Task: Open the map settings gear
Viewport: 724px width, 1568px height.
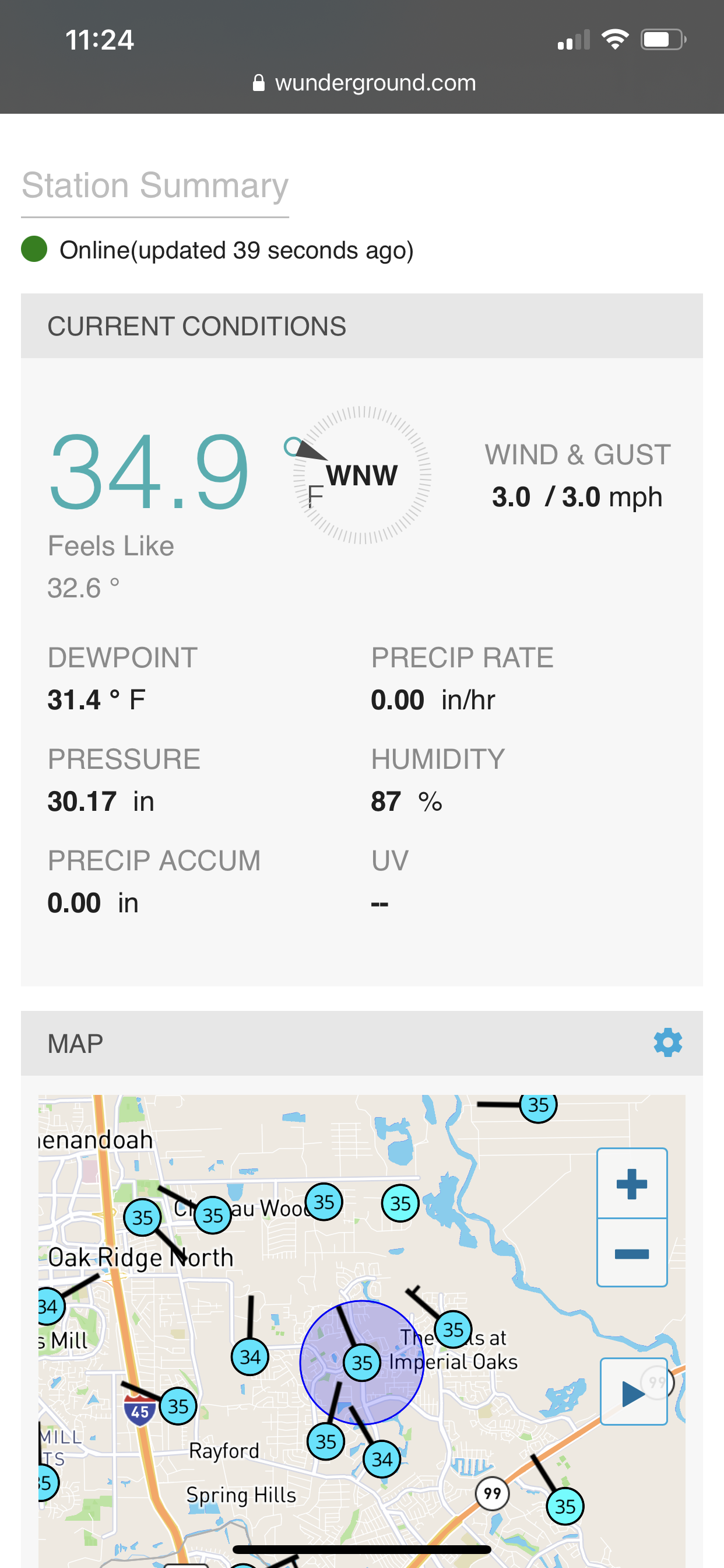Action: click(x=667, y=1042)
